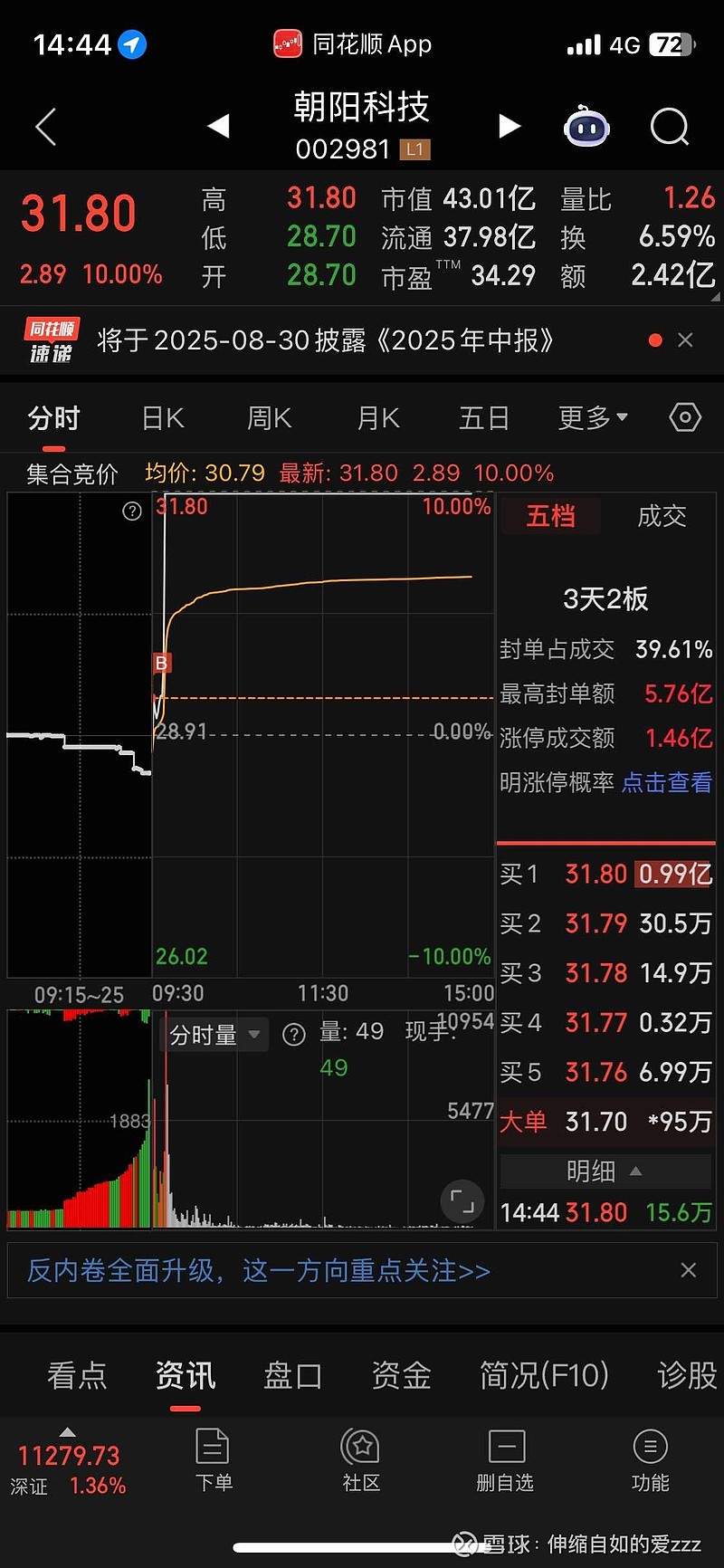Image resolution: width=724 pixels, height=1568 pixels.
Task: Switch to the next stock
Action: point(510,126)
